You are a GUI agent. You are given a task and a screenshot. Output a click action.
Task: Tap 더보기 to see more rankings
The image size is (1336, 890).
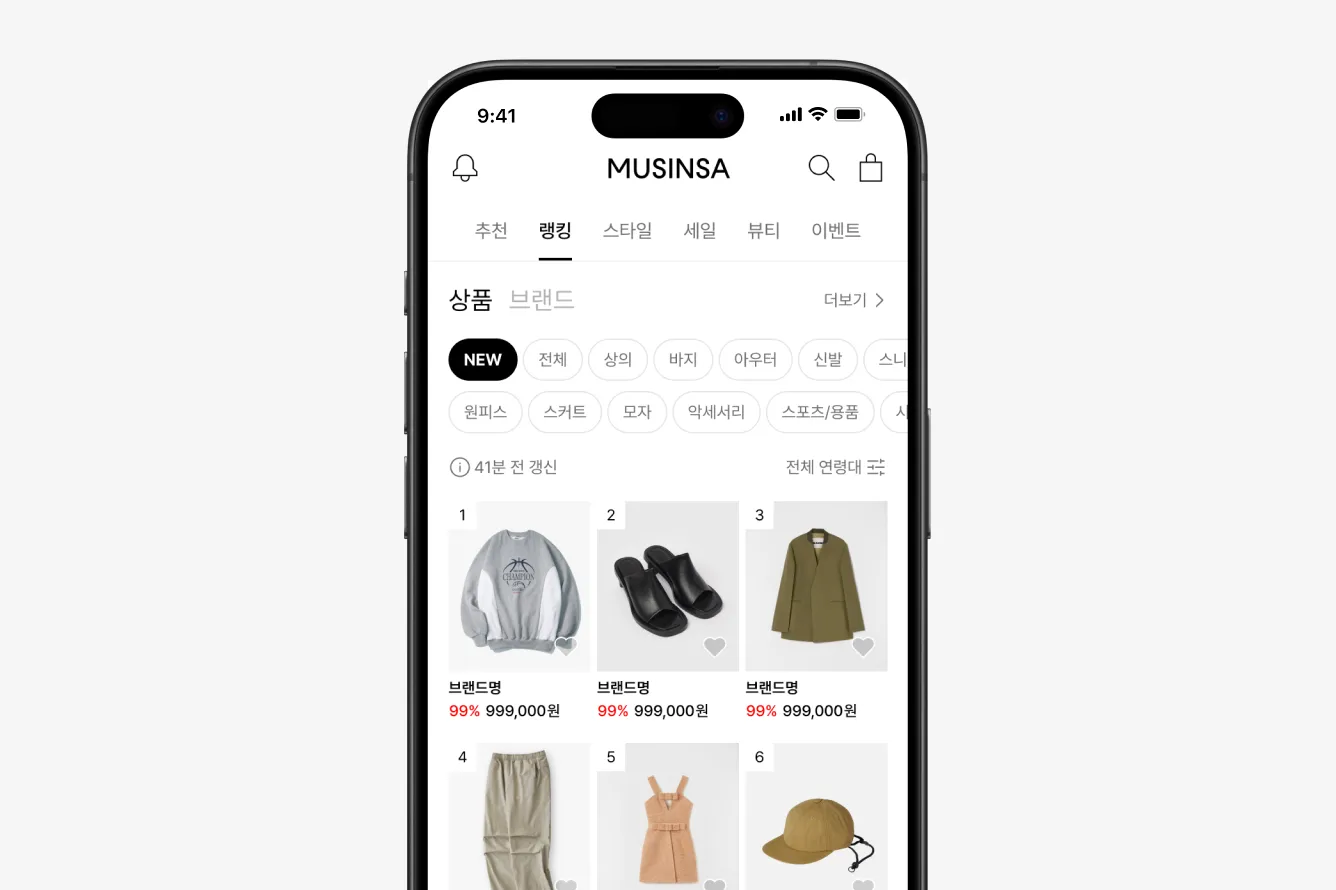pyautogui.click(x=853, y=300)
